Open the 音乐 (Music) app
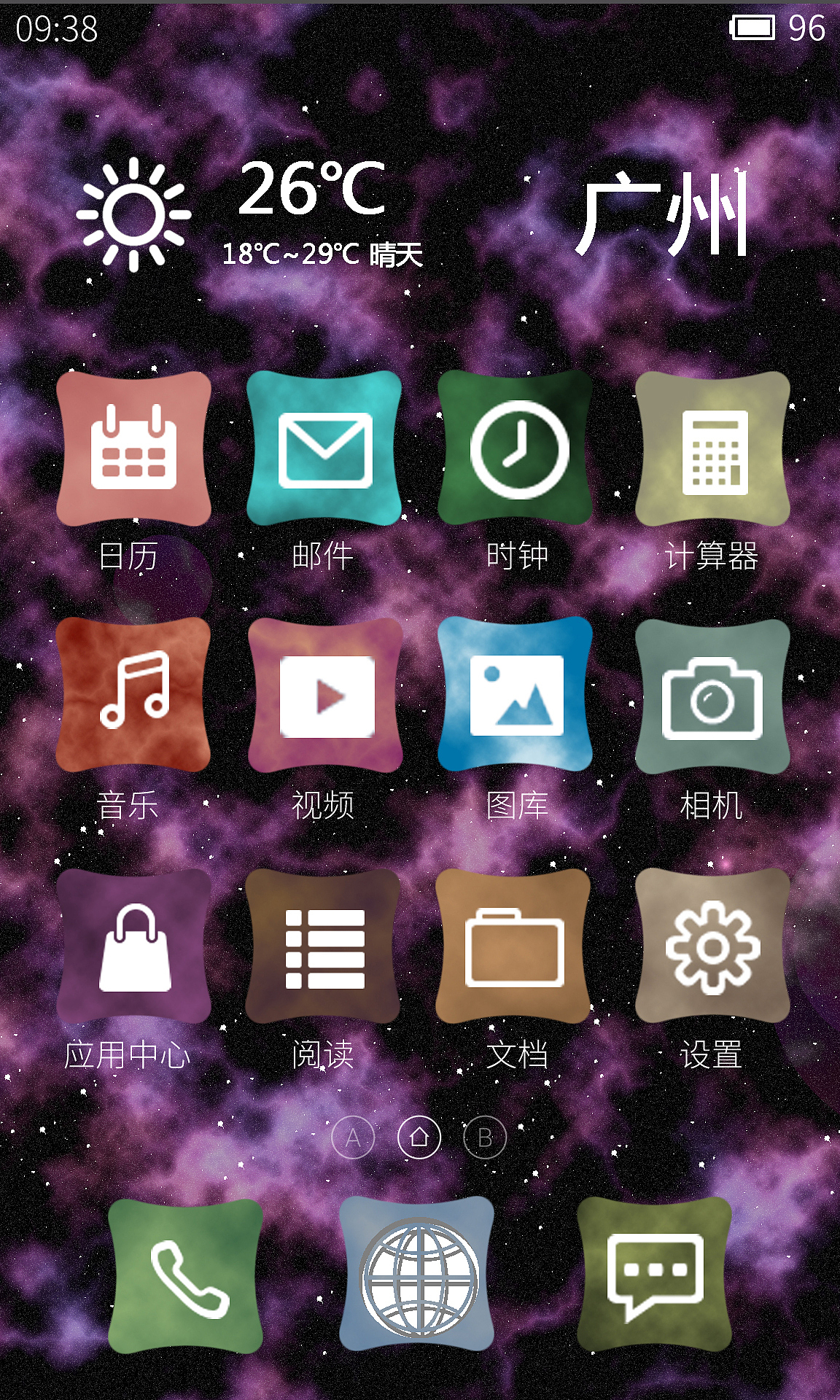The image size is (840, 1400). coord(133,696)
